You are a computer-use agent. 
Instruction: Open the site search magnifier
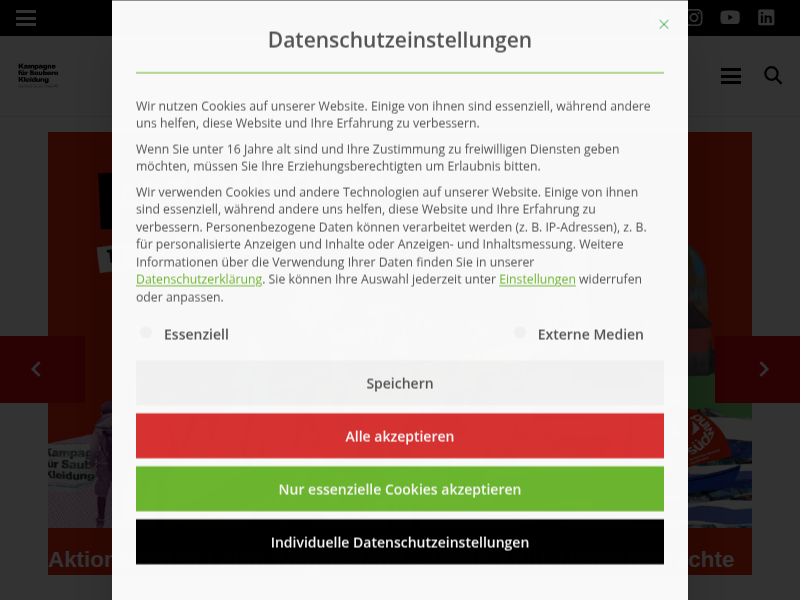(773, 76)
